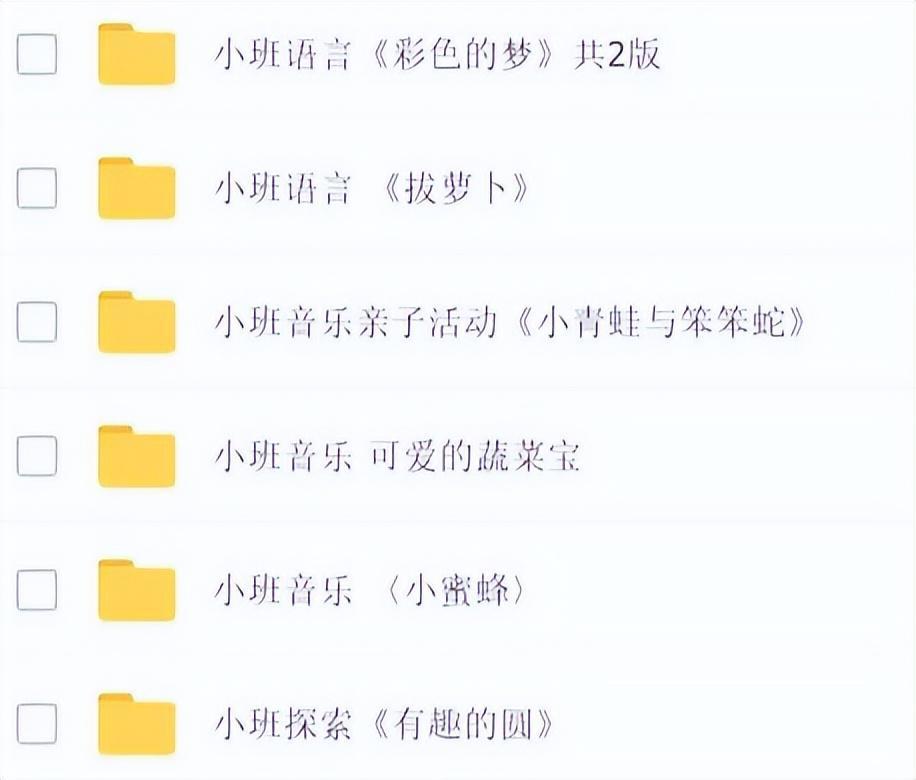Open the 小班音乐〈小蜜蜂〉 folder
The width and height of the screenshot is (916, 780).
coord(370,590)
